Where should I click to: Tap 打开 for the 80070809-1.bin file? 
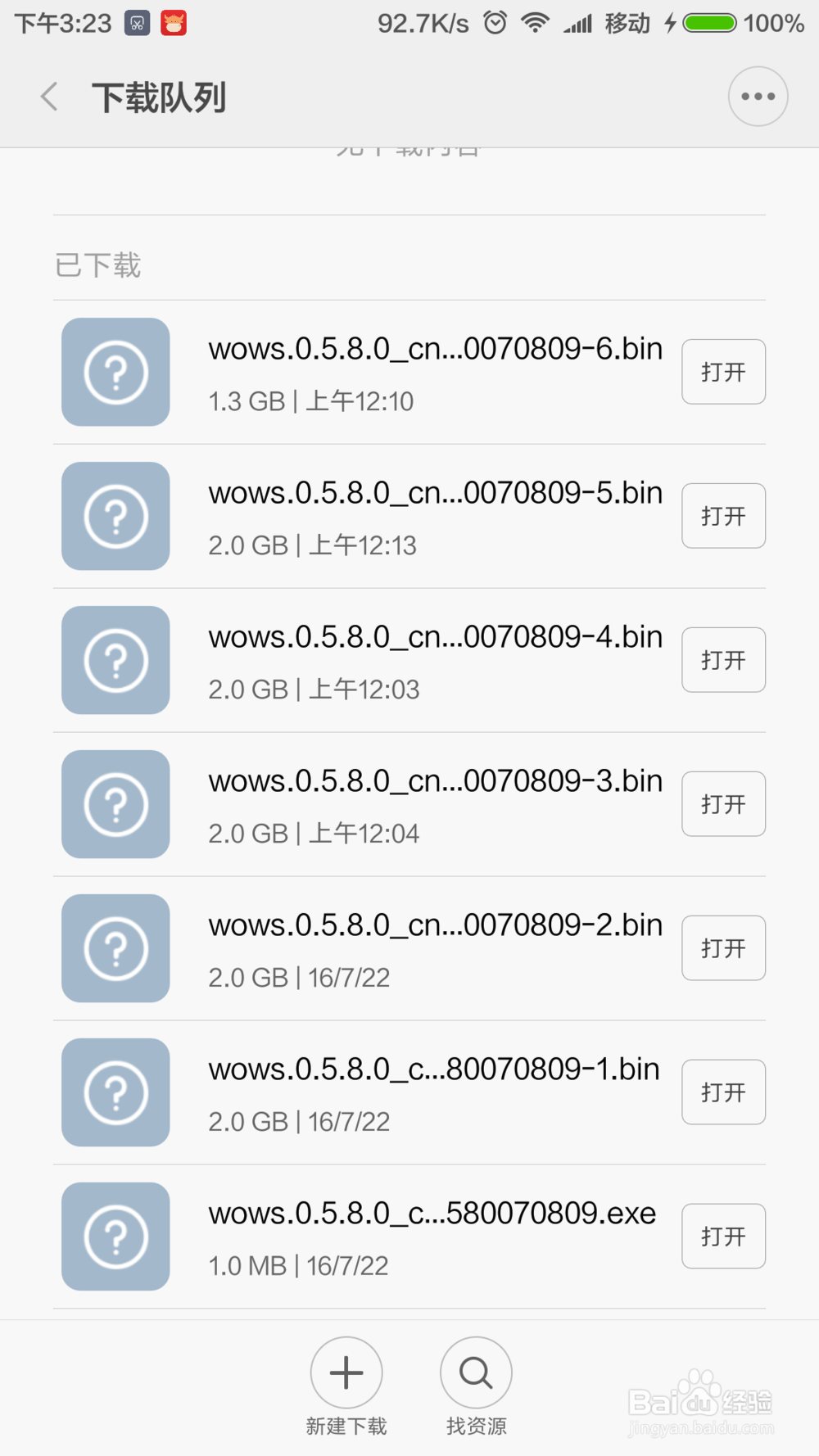pos(723,1092)
